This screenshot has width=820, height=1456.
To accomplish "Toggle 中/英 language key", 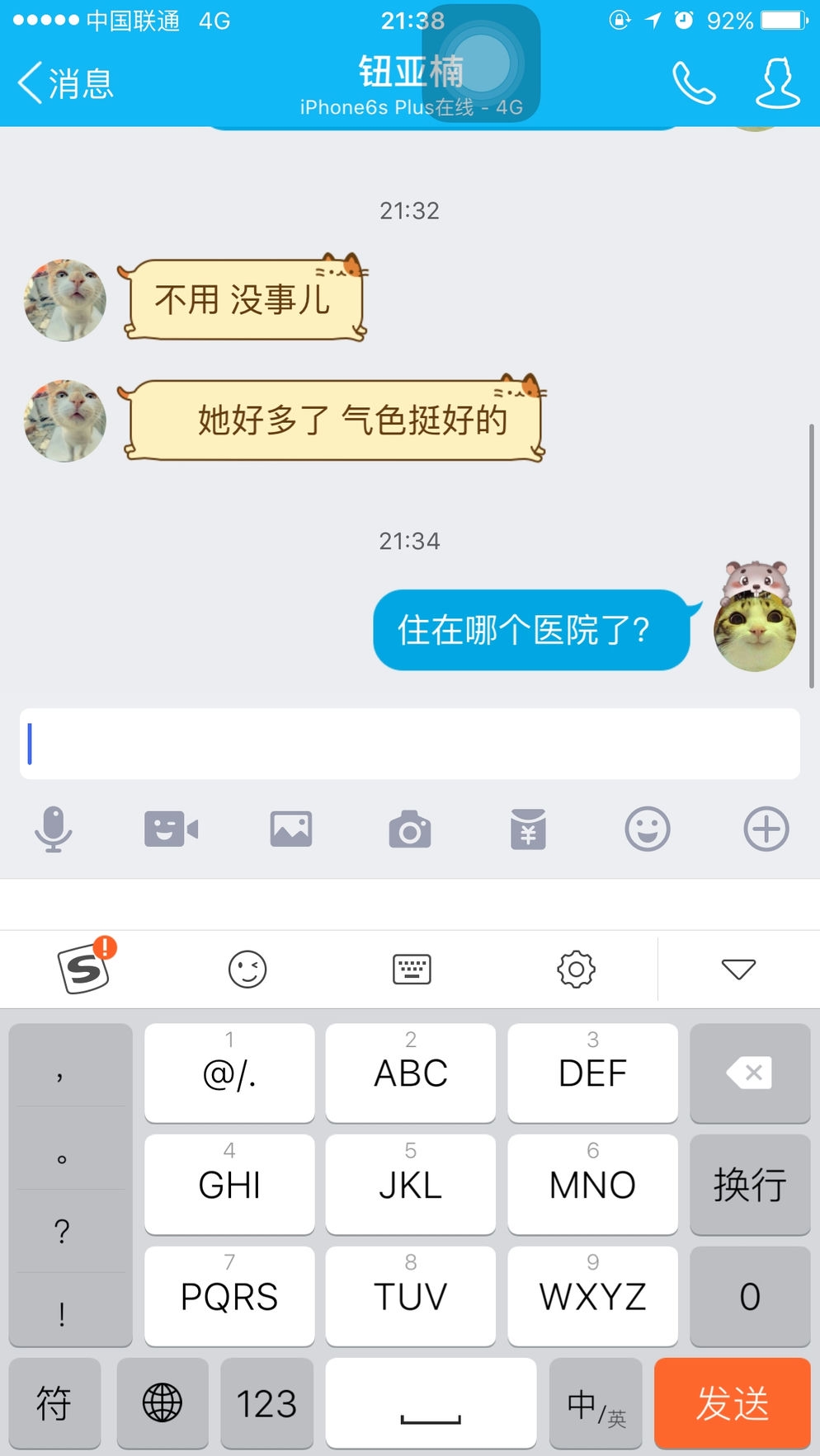I will tap(596, 1403).
